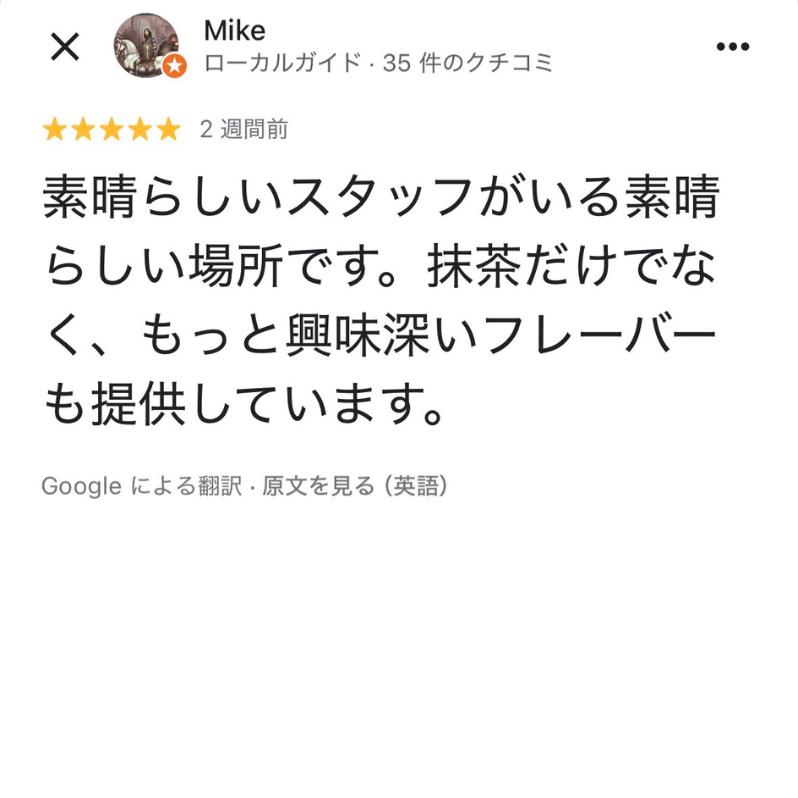
Task: Open the three-dot overflow menu
Action: point(732,47)
